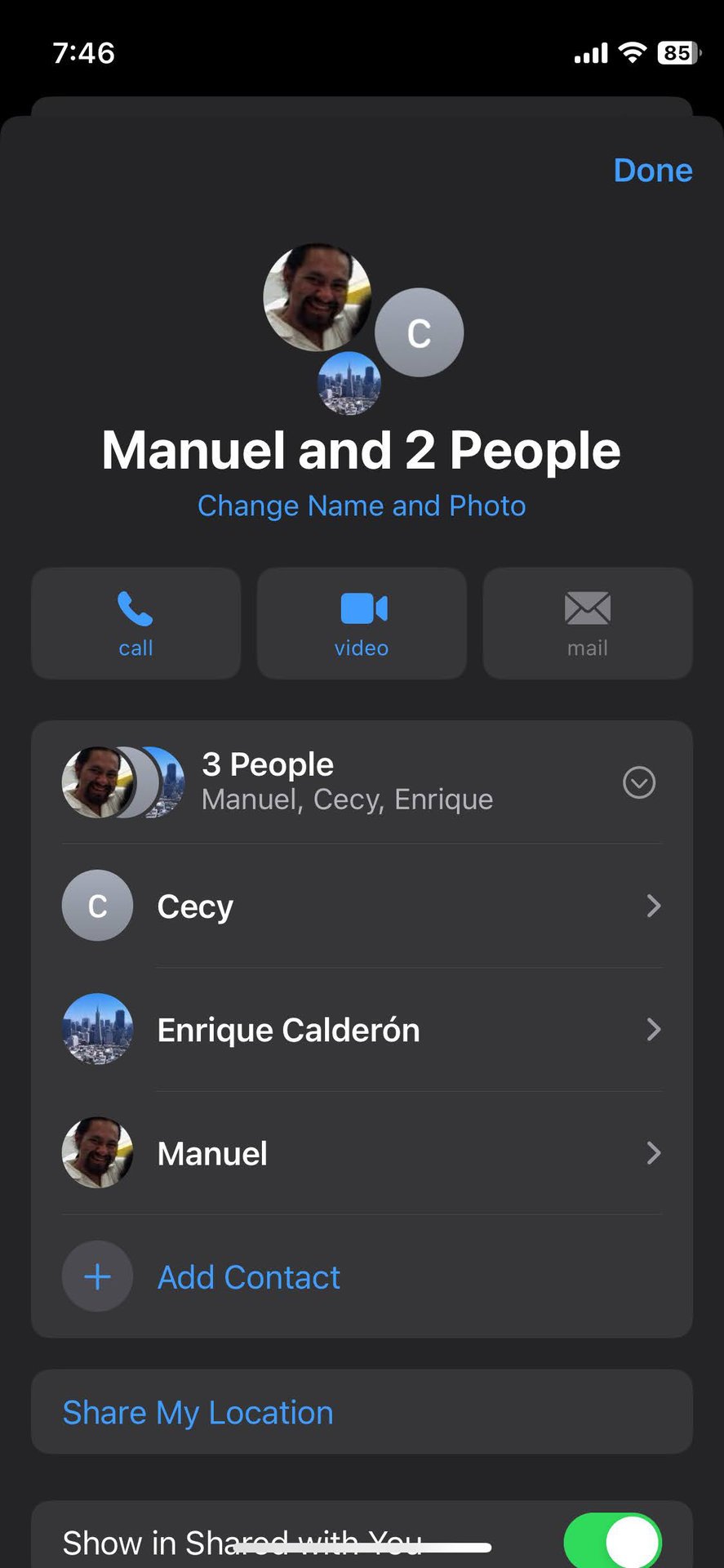The image size is (724, 1568).
Task: View Enrique Calderón's contact info
Action: 362,1030
